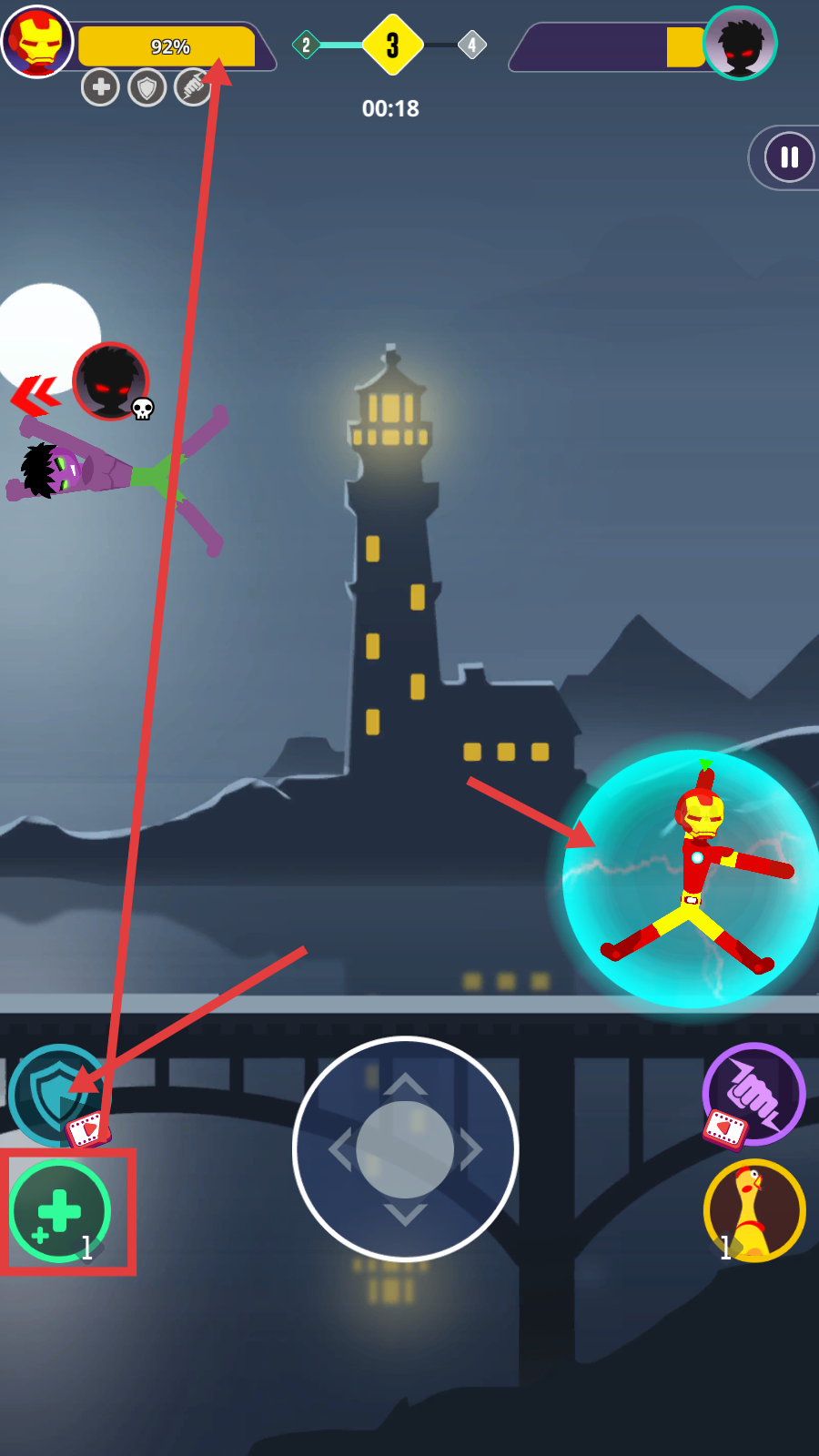Use the rubber chicken item
The height and width of the screenshot is (1456, 819).
pyautogui.click(x=754, y=1211)
